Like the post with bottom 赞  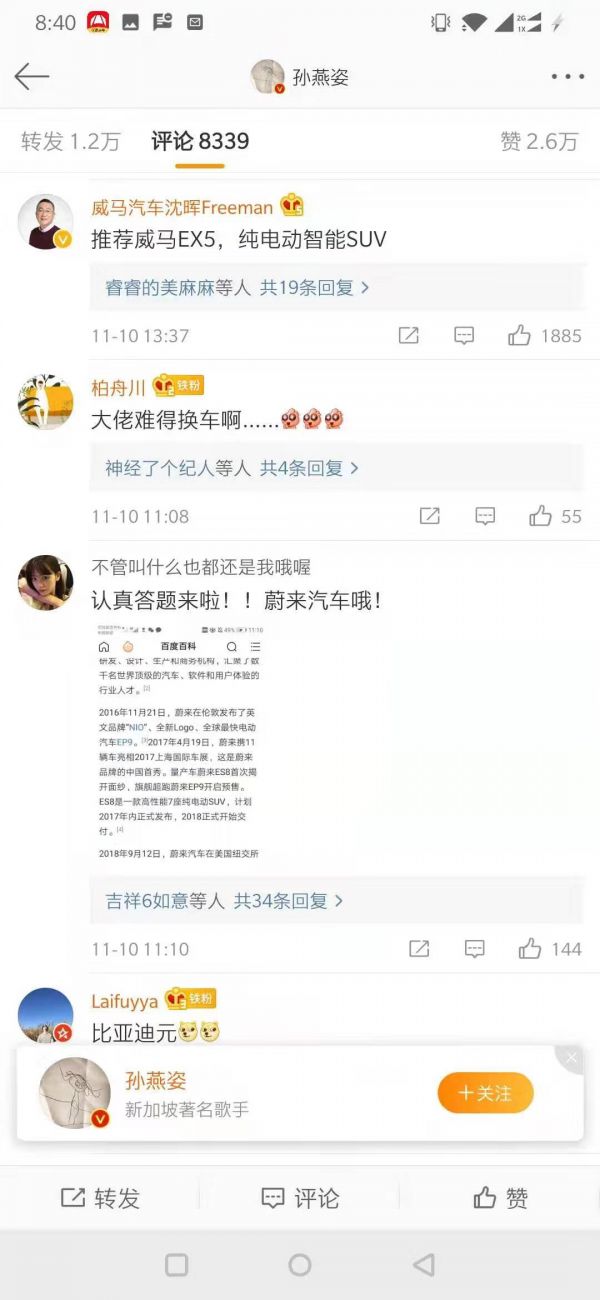point(500,1198)
